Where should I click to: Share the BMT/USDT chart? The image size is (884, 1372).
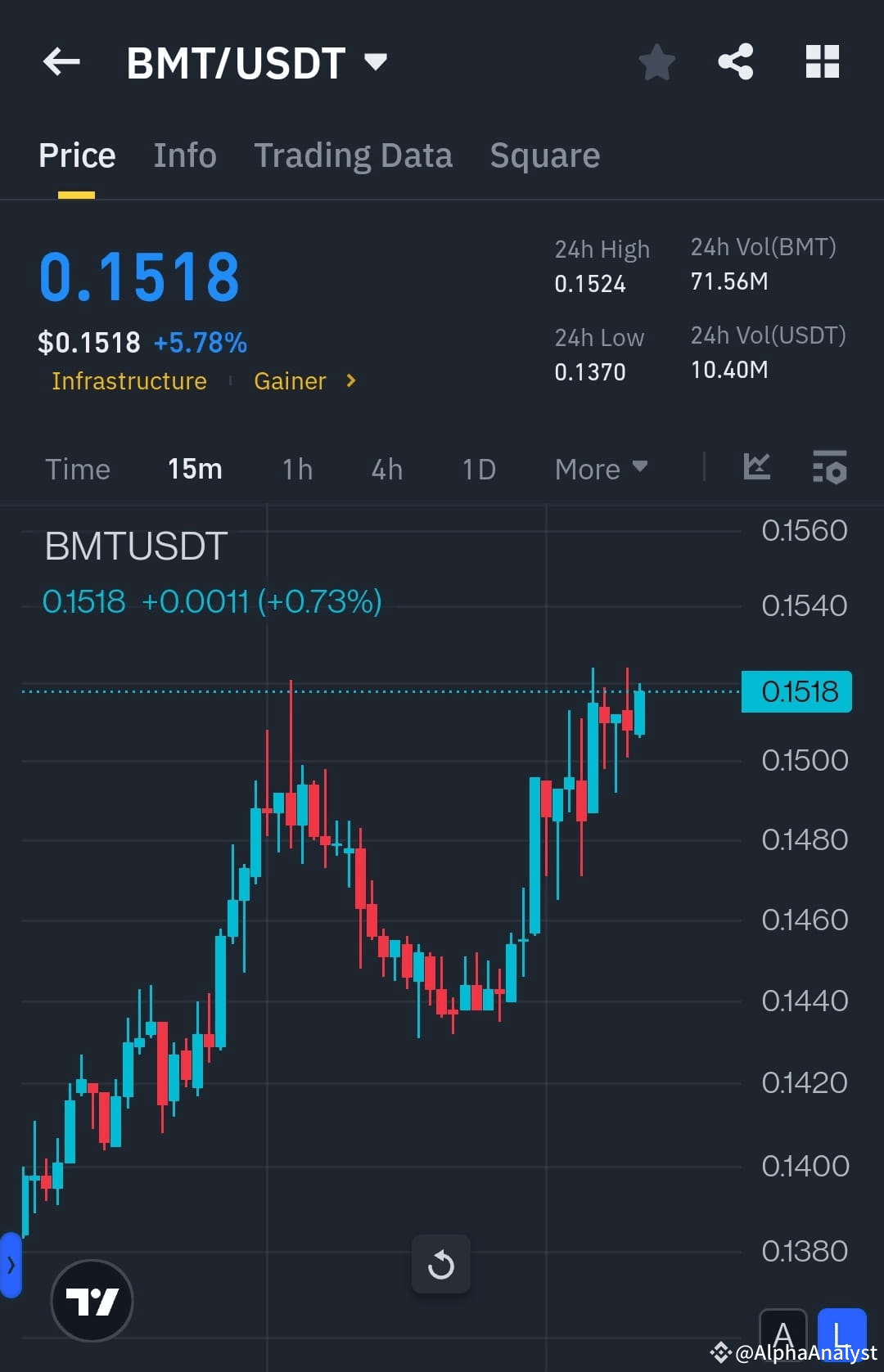click(734, 61)
